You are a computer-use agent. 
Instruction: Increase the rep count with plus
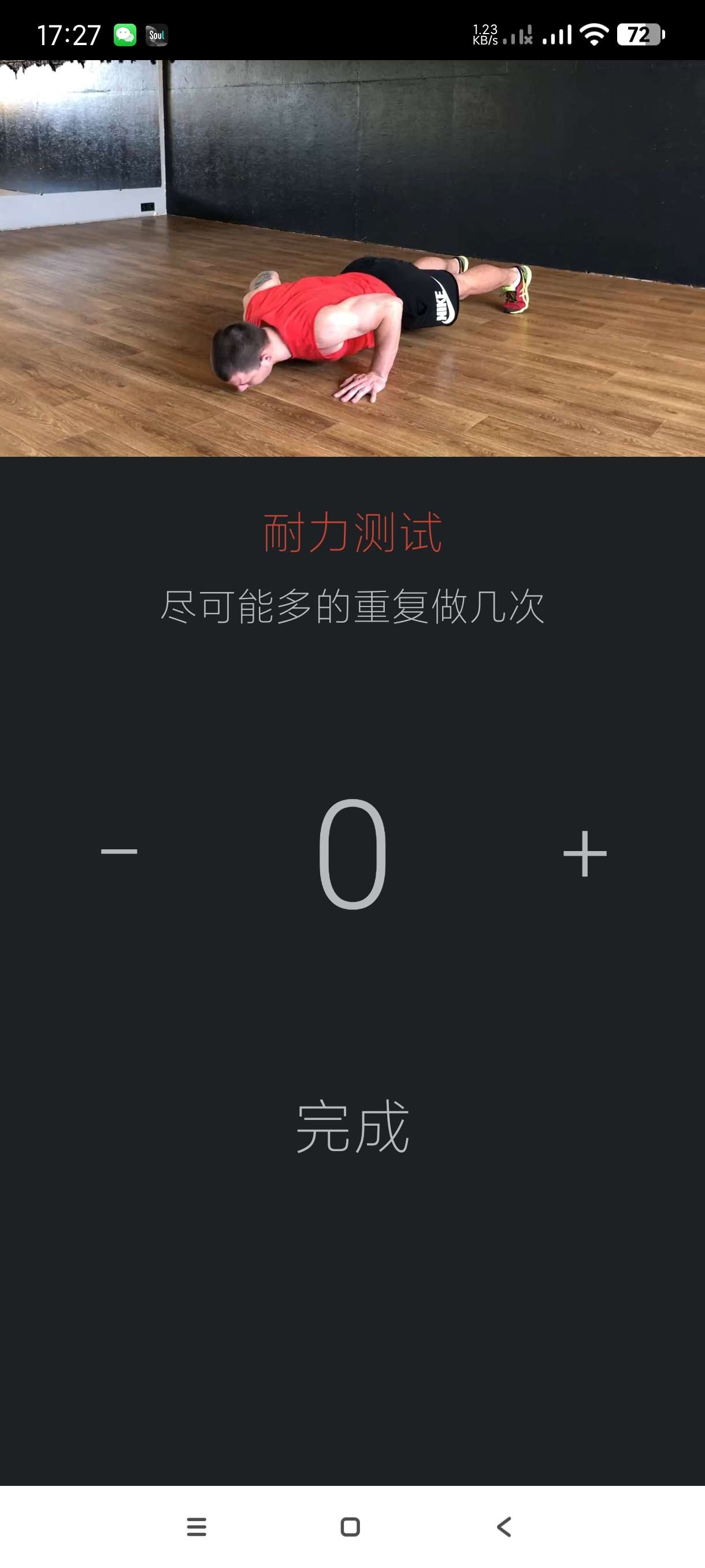coord(585,853)
